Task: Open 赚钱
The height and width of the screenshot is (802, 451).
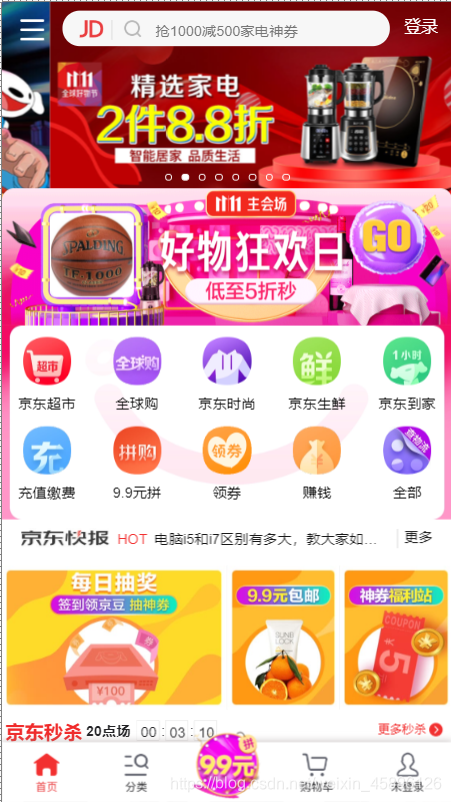Action: pyautogui.click(x=317, y=463)
